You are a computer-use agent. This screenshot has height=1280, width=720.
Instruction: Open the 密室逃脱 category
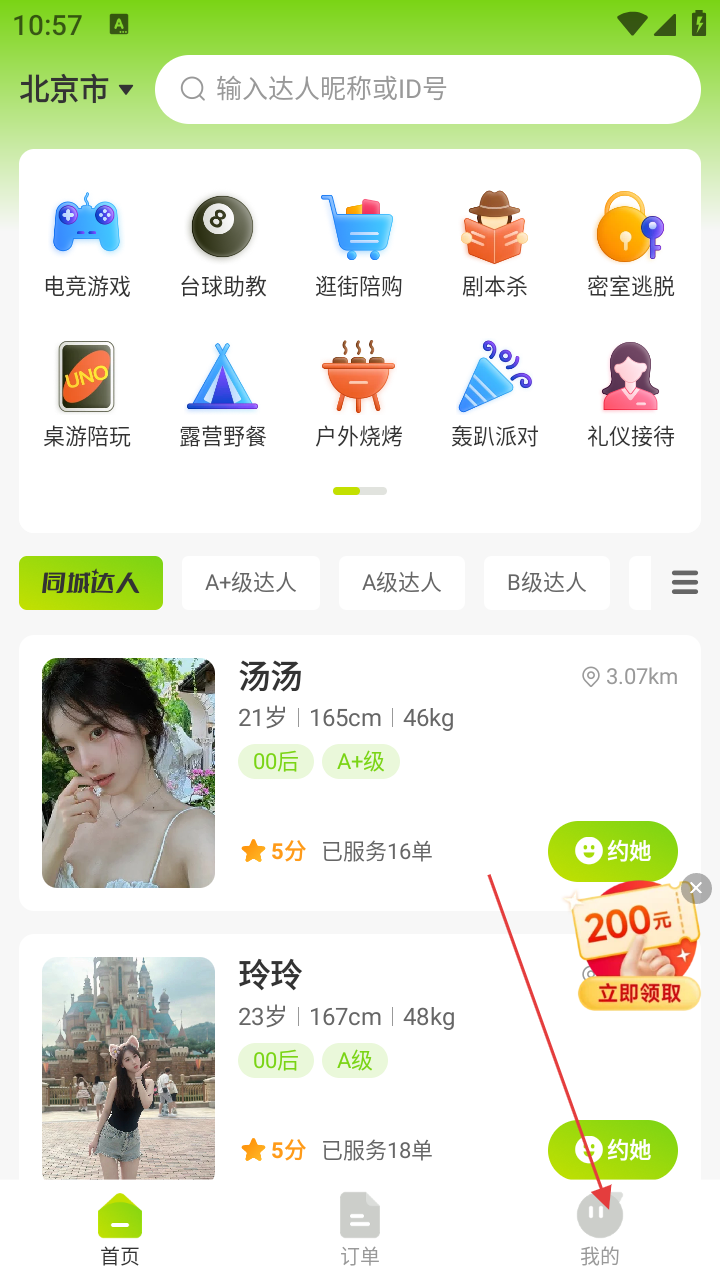click(x=631, y=245)
